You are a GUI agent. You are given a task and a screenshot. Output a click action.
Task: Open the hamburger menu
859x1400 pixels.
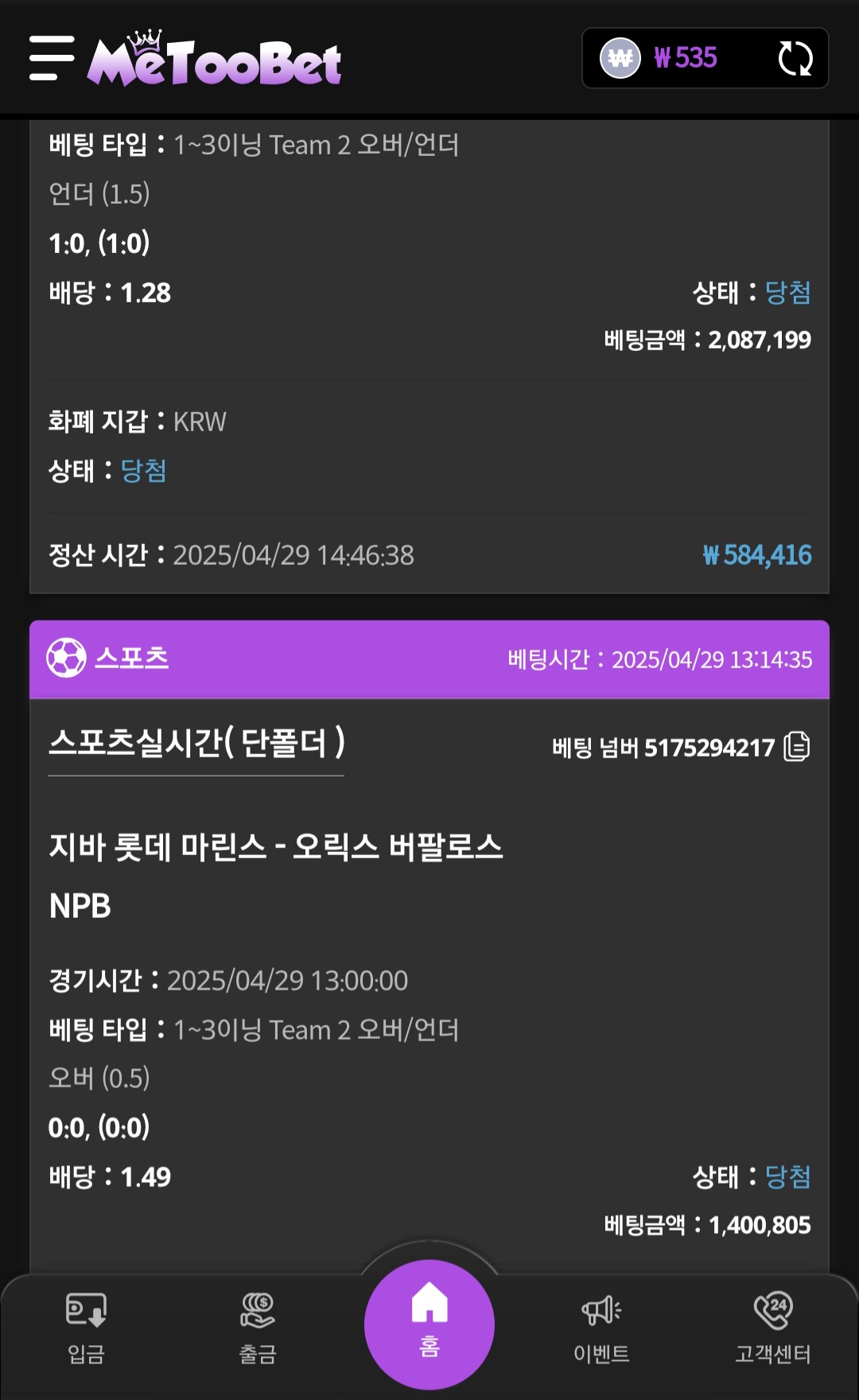pyautogui.click(x=52, y=58)
